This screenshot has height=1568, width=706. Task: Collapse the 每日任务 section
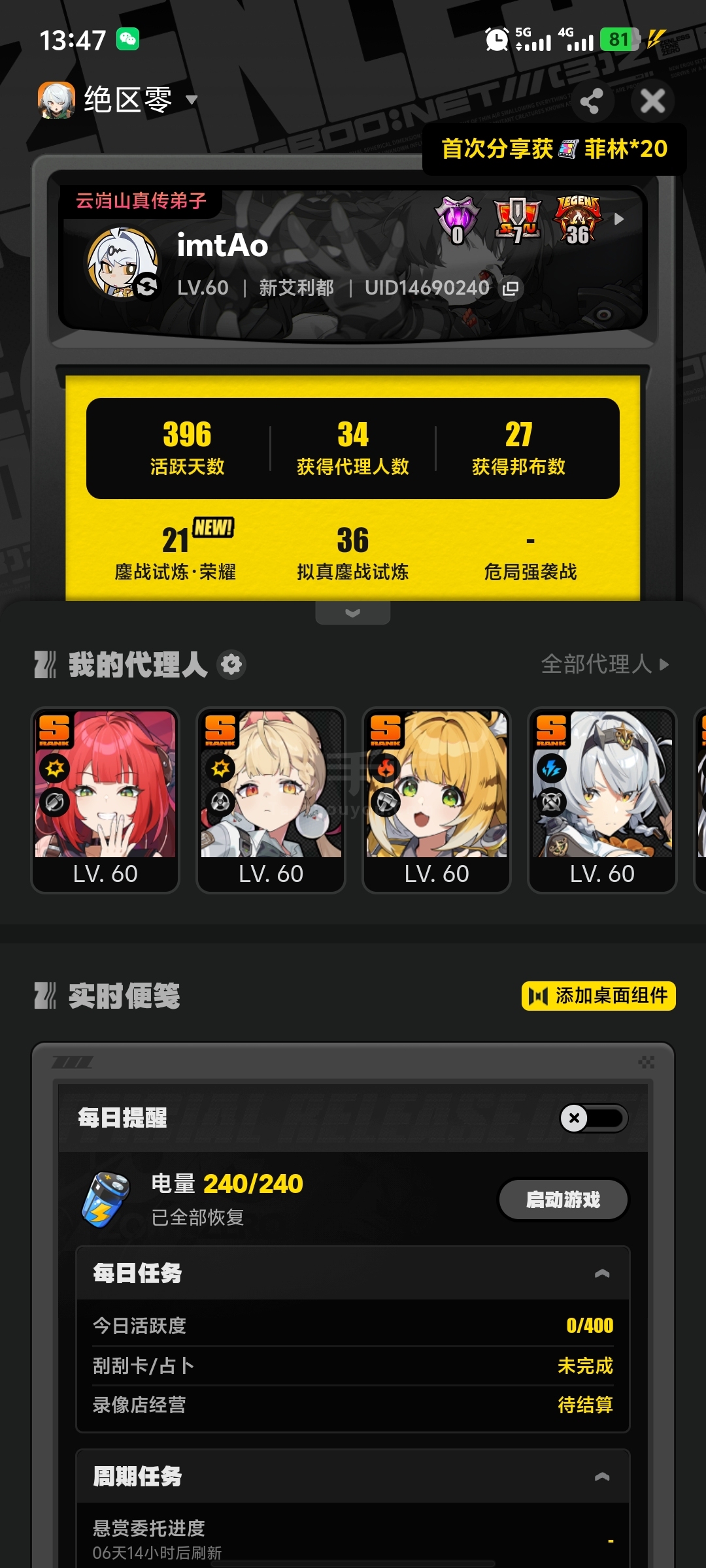602,1273
